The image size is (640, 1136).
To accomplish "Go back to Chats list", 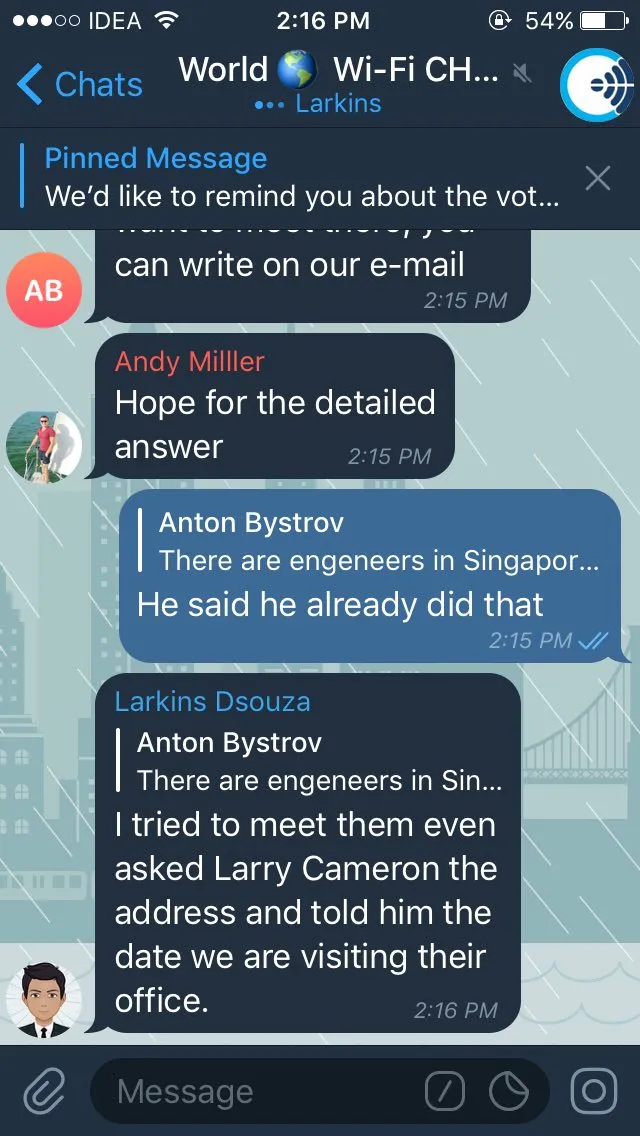I will 79,85.
